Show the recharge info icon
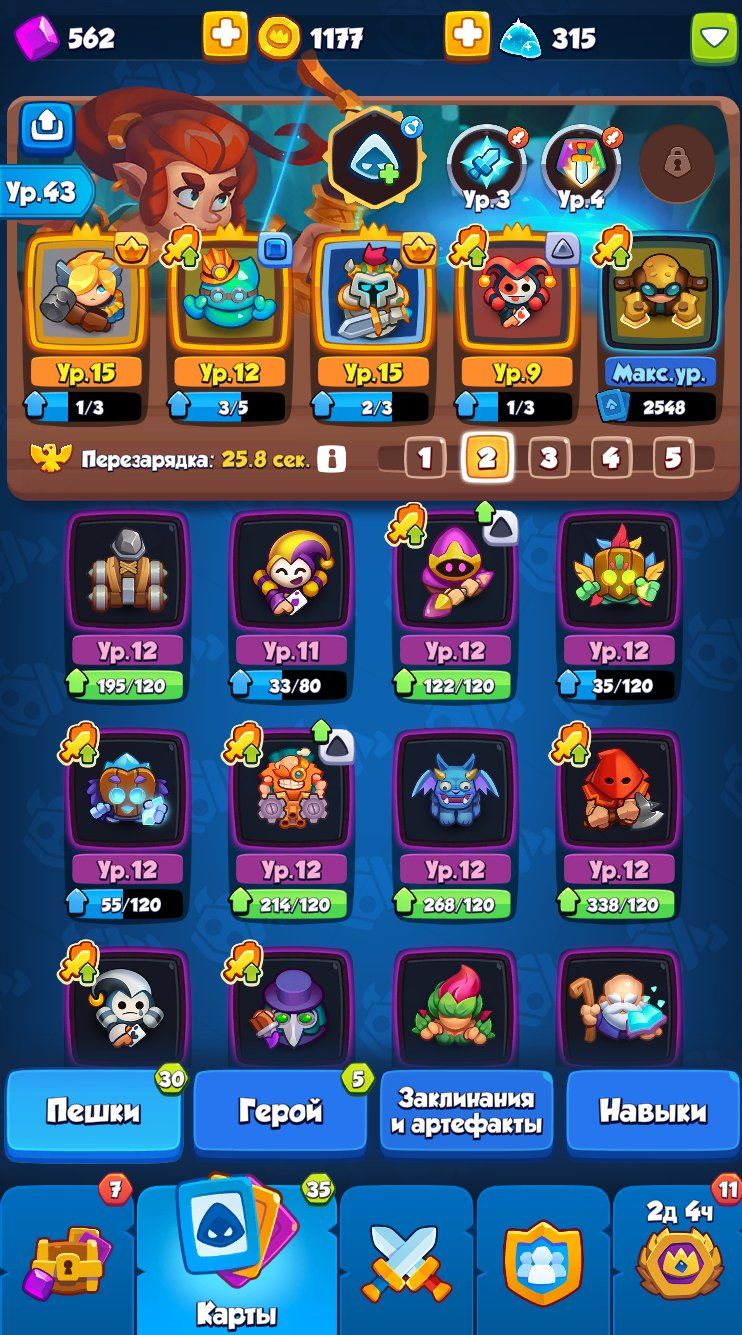 [x=331, y=460]
